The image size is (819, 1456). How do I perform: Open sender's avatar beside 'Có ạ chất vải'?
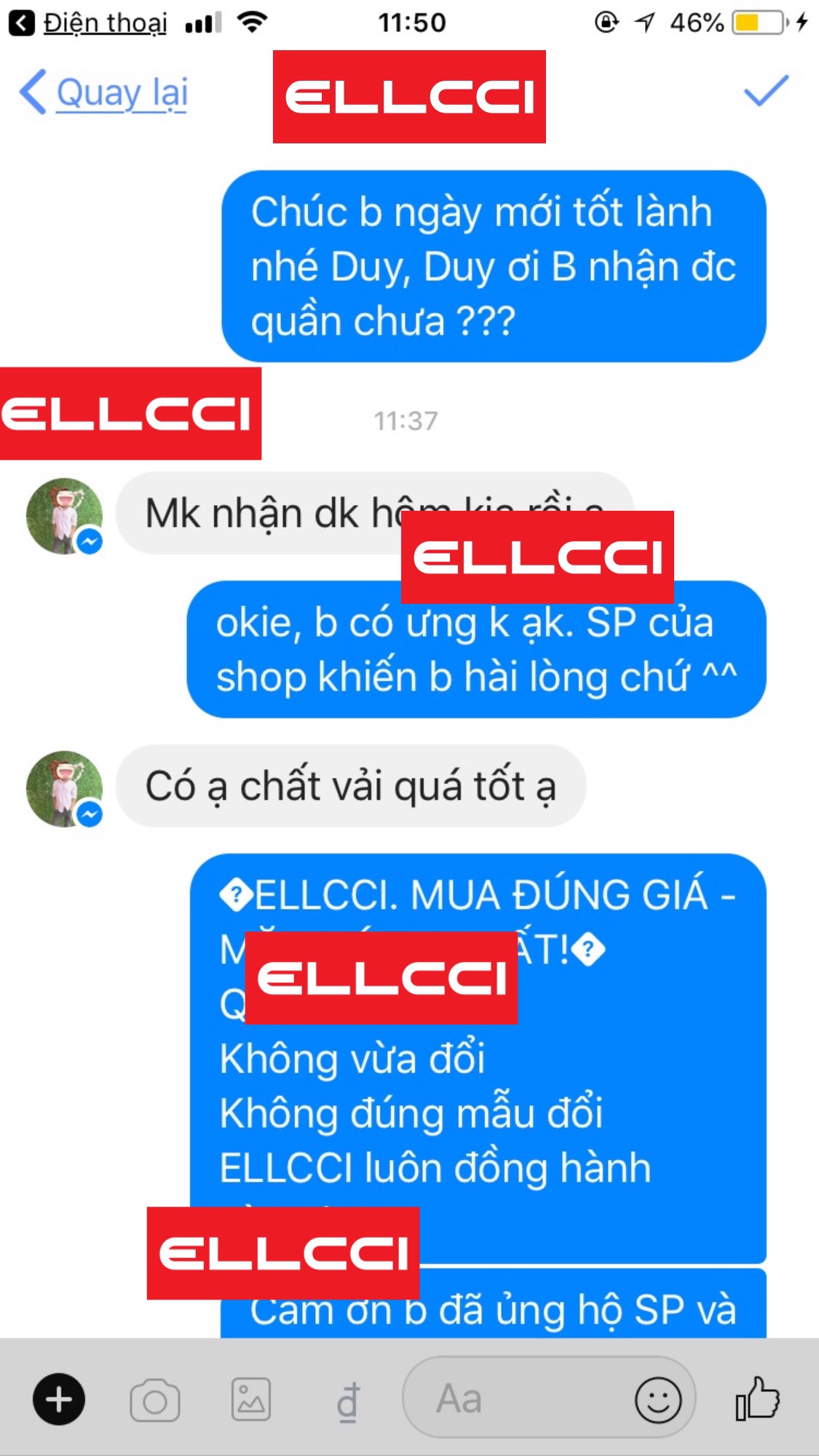point(64,789)
